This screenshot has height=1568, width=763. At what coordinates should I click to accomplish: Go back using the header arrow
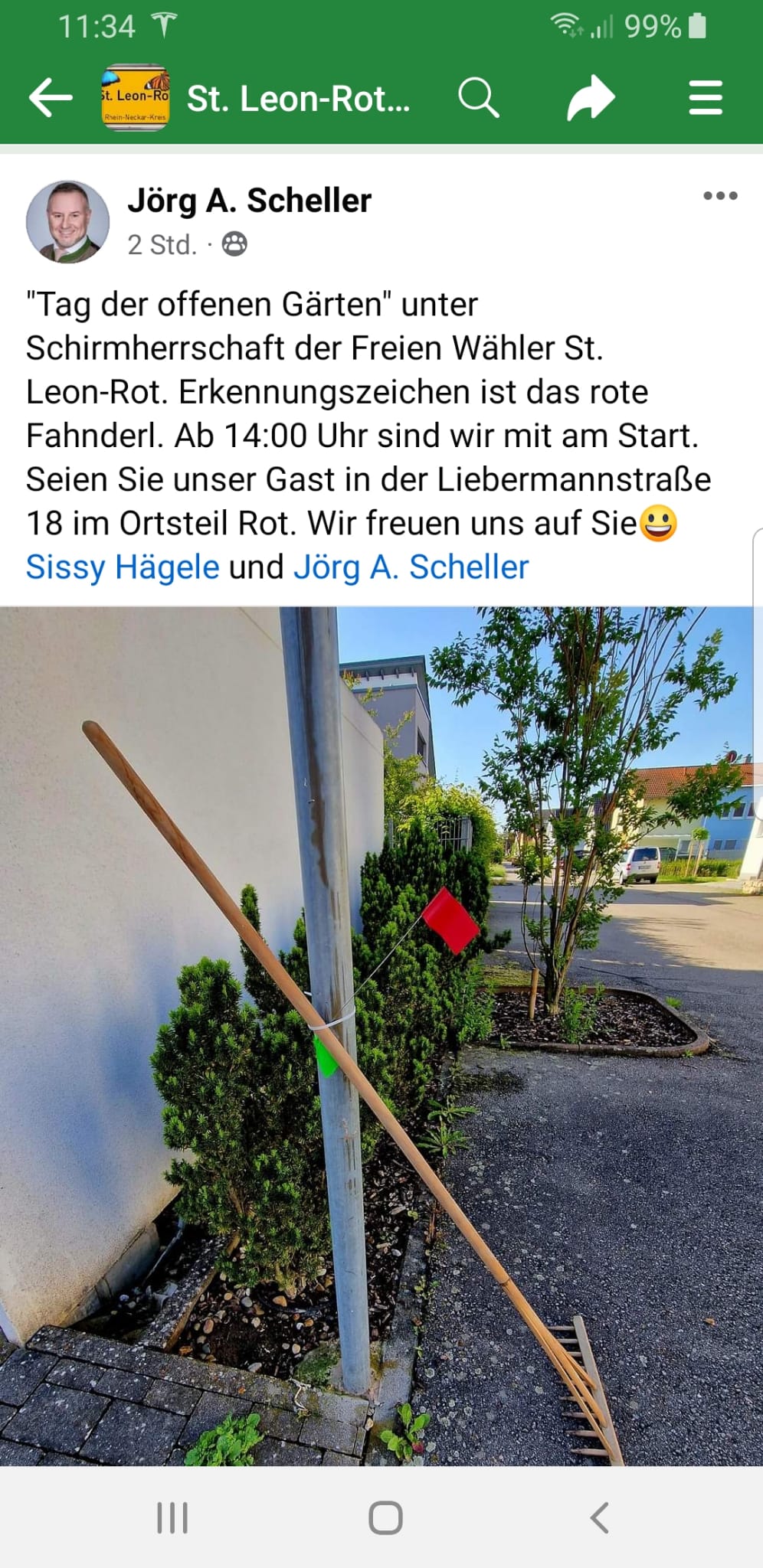[51, 98]
